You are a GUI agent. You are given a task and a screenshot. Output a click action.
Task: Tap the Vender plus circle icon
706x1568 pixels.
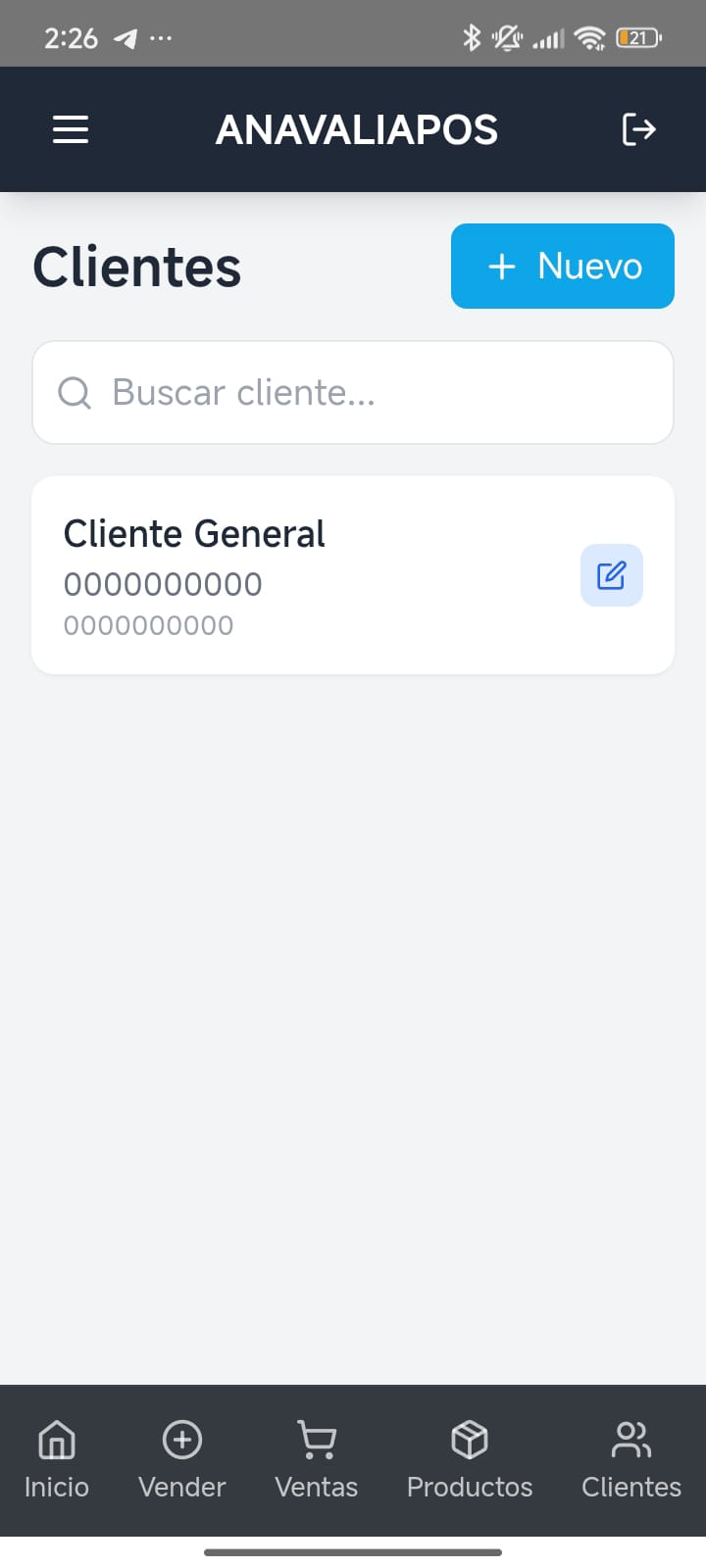(x=181, y=1441)
